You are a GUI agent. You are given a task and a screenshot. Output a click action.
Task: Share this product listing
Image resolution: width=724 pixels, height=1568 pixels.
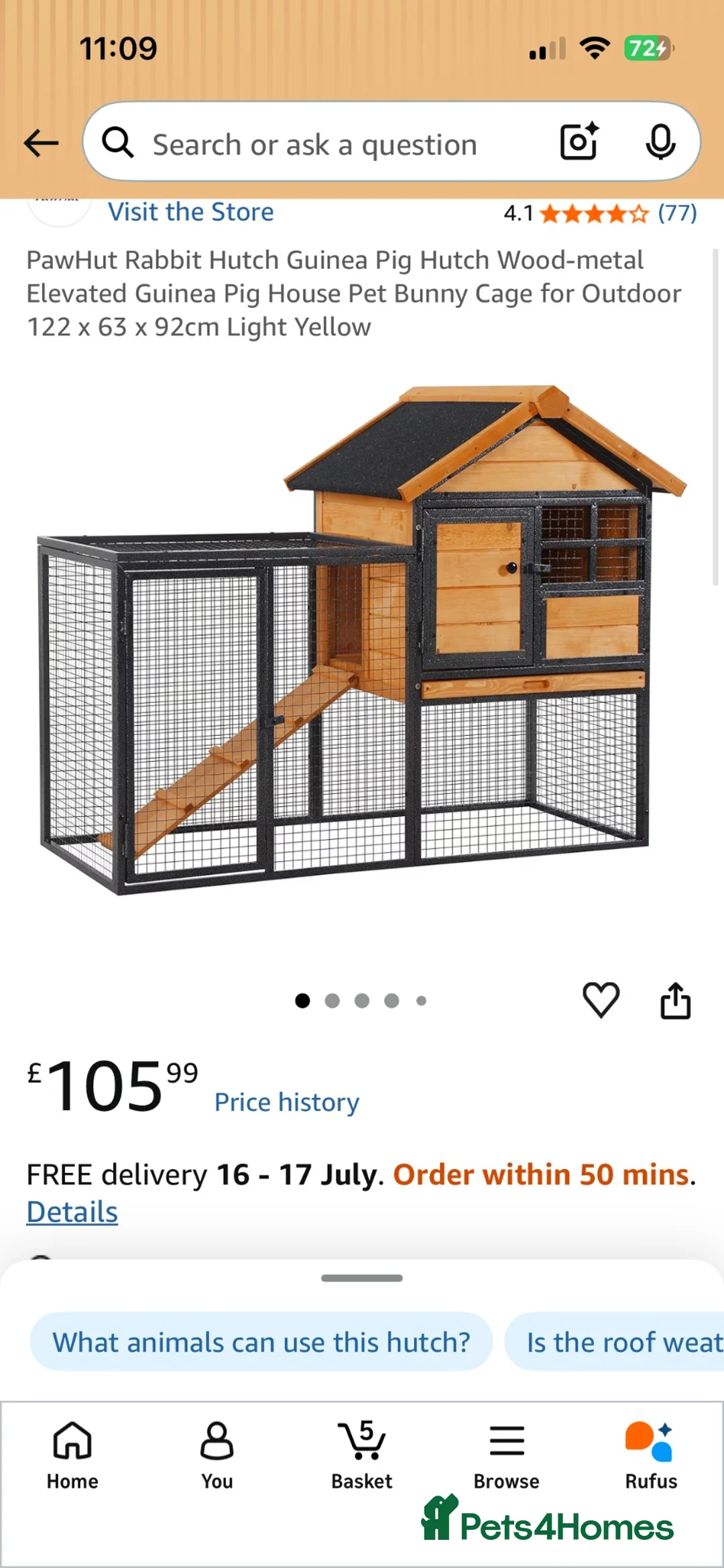click(x=675, y=1000)
